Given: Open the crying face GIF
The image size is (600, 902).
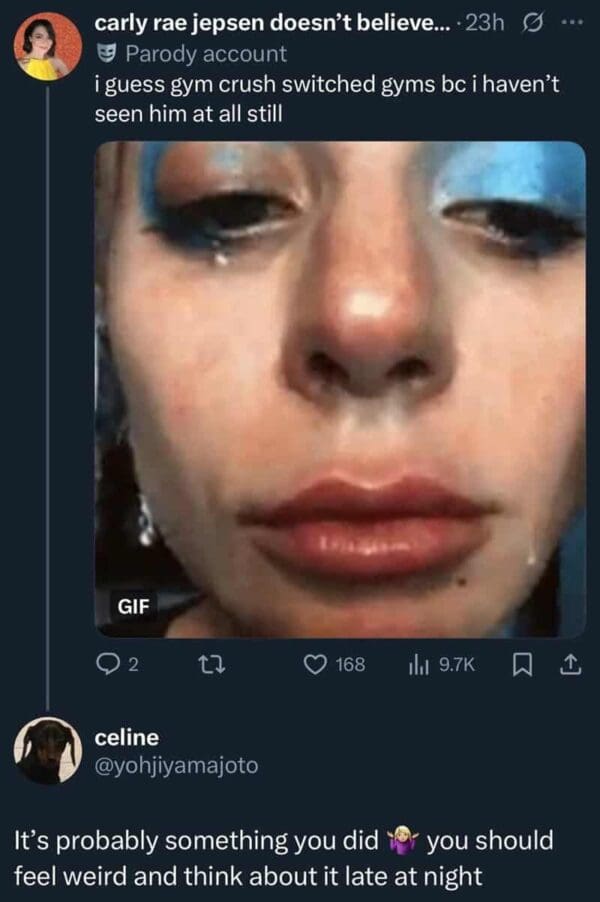Looking at the screenshot, I should click(340, 388).
